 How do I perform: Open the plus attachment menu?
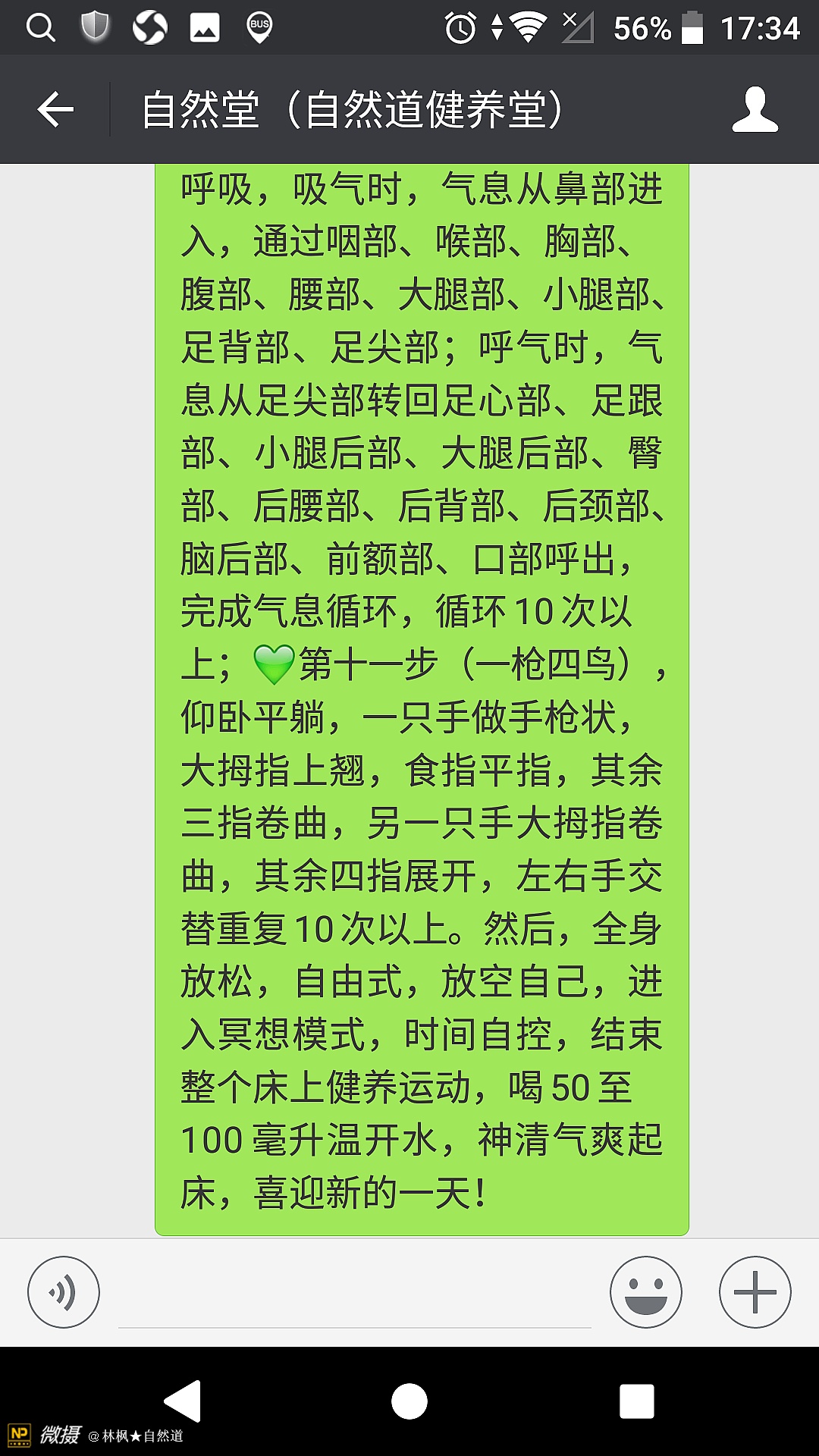pos(755,1291)
